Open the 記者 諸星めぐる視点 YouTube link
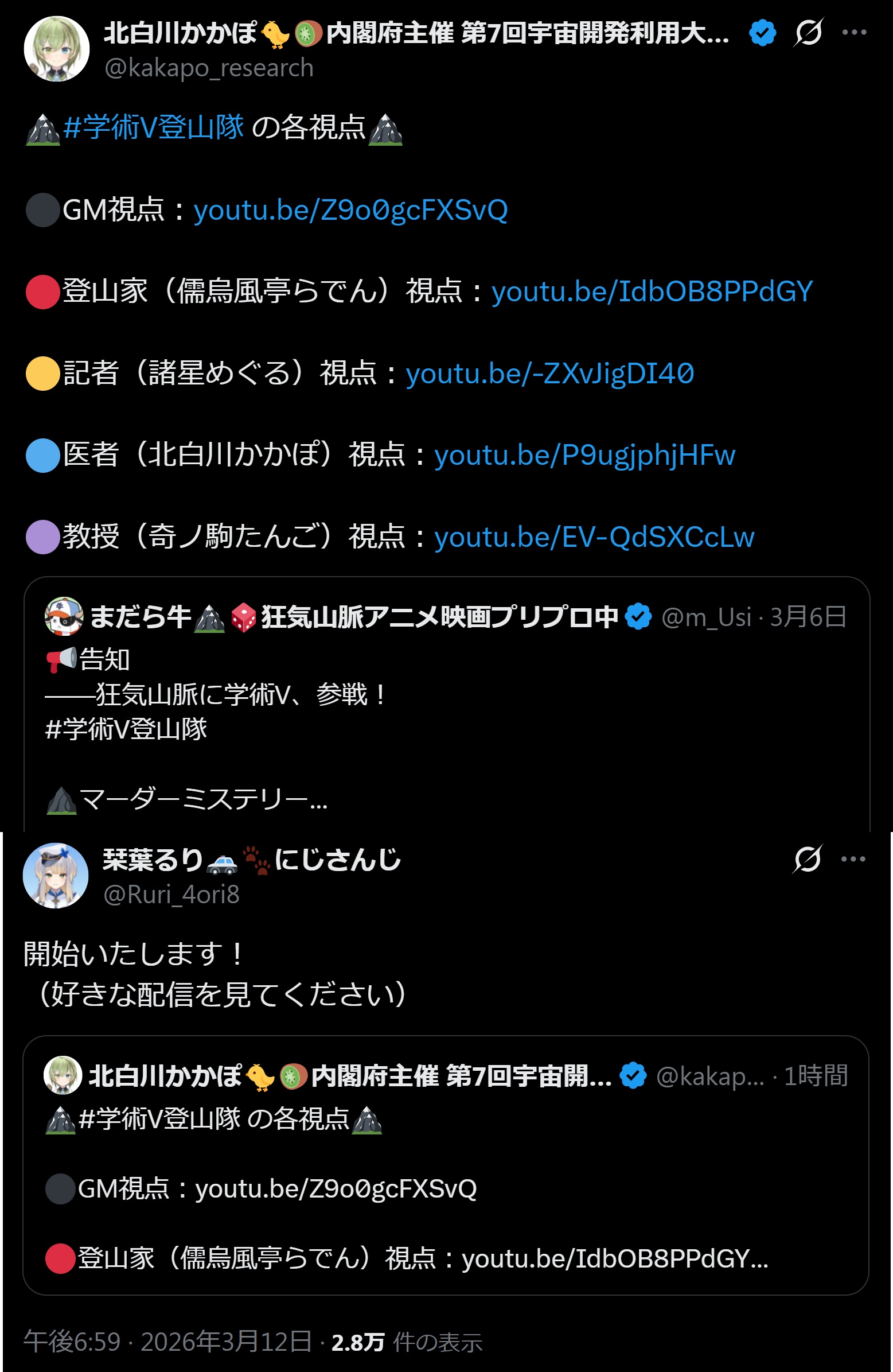 [549, 374]
